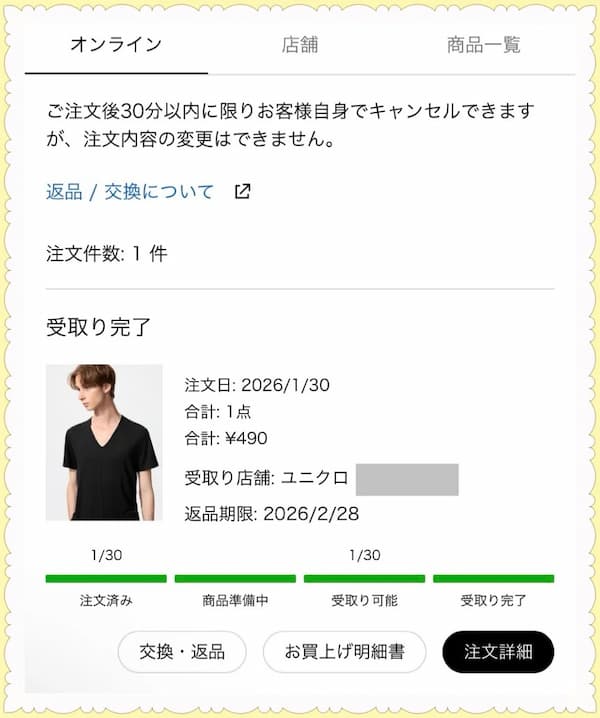Open the 商品一覧 tab
This screenshot has width=600, height=718.
coord(483,45)
